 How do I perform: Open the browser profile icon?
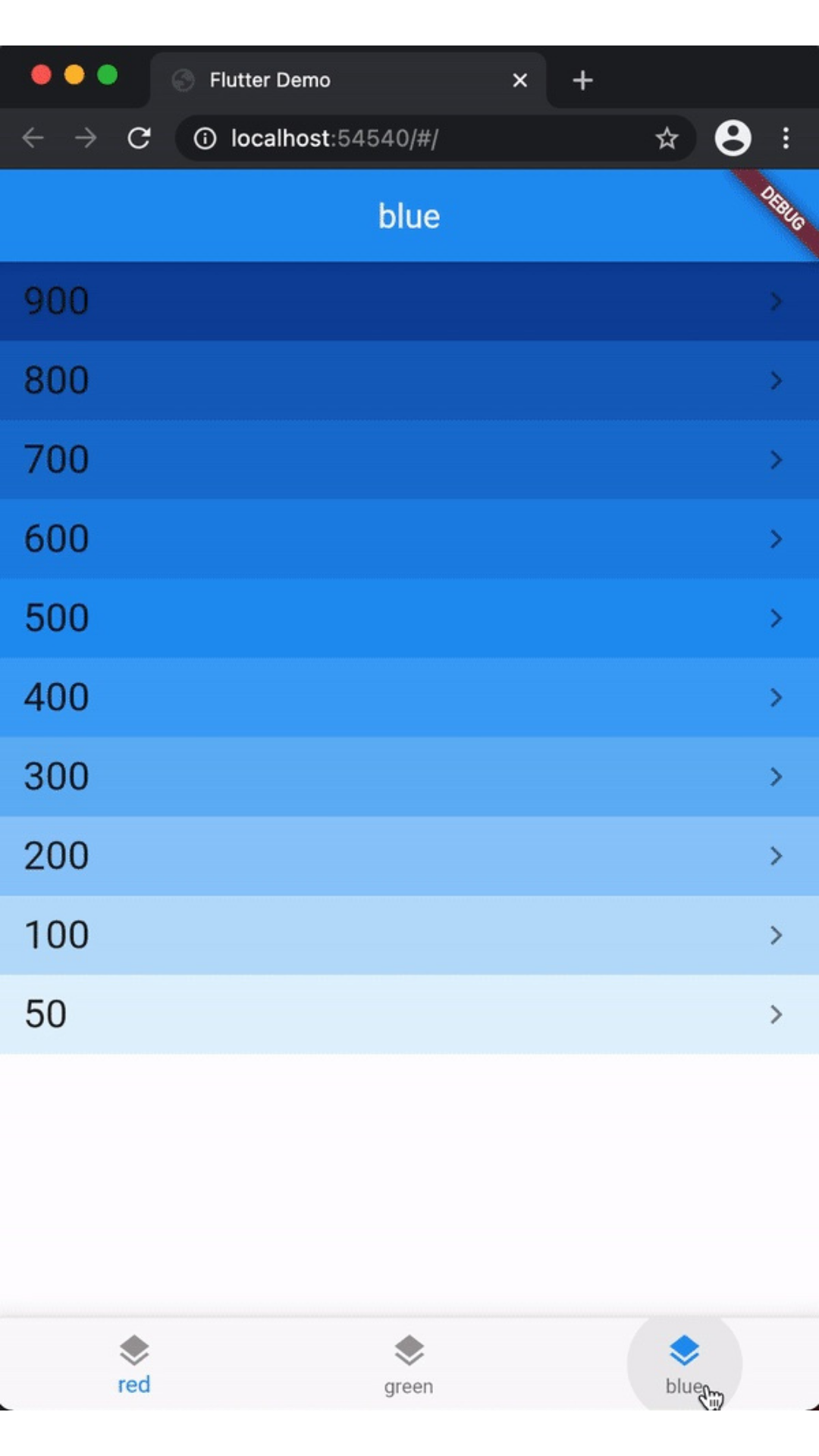pyautogui.click(x=733, y=138)
